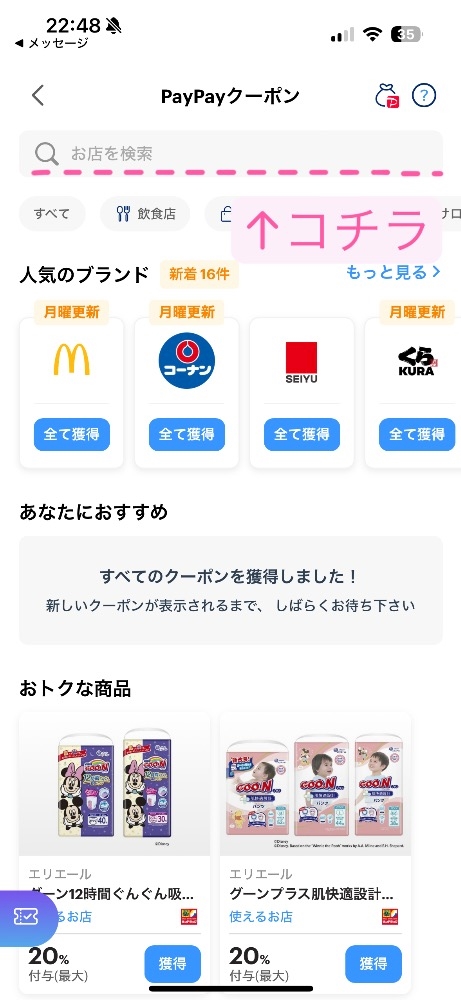Open 使えるお店 link under グーンプラス

pos(261,916)
